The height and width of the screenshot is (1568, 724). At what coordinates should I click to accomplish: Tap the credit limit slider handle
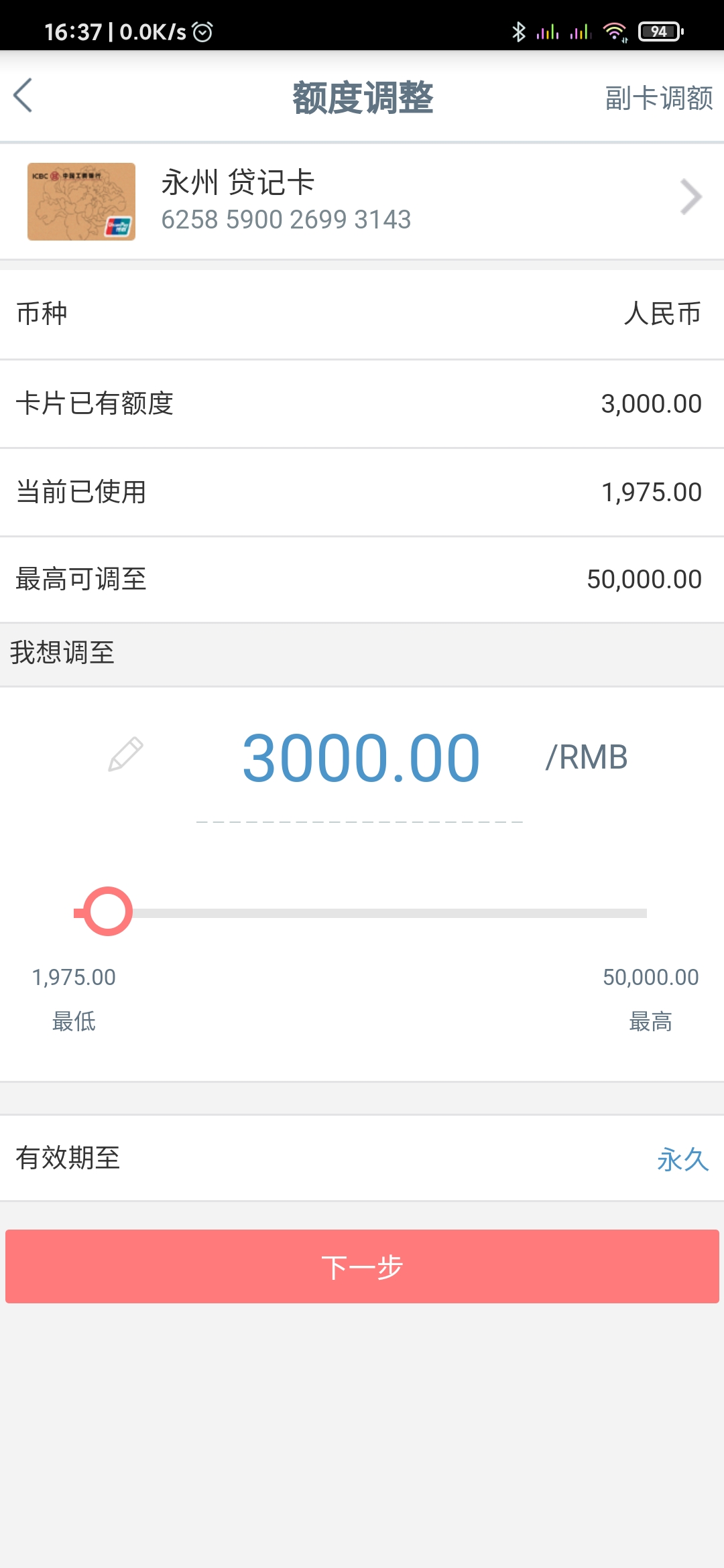coord(107,911)
